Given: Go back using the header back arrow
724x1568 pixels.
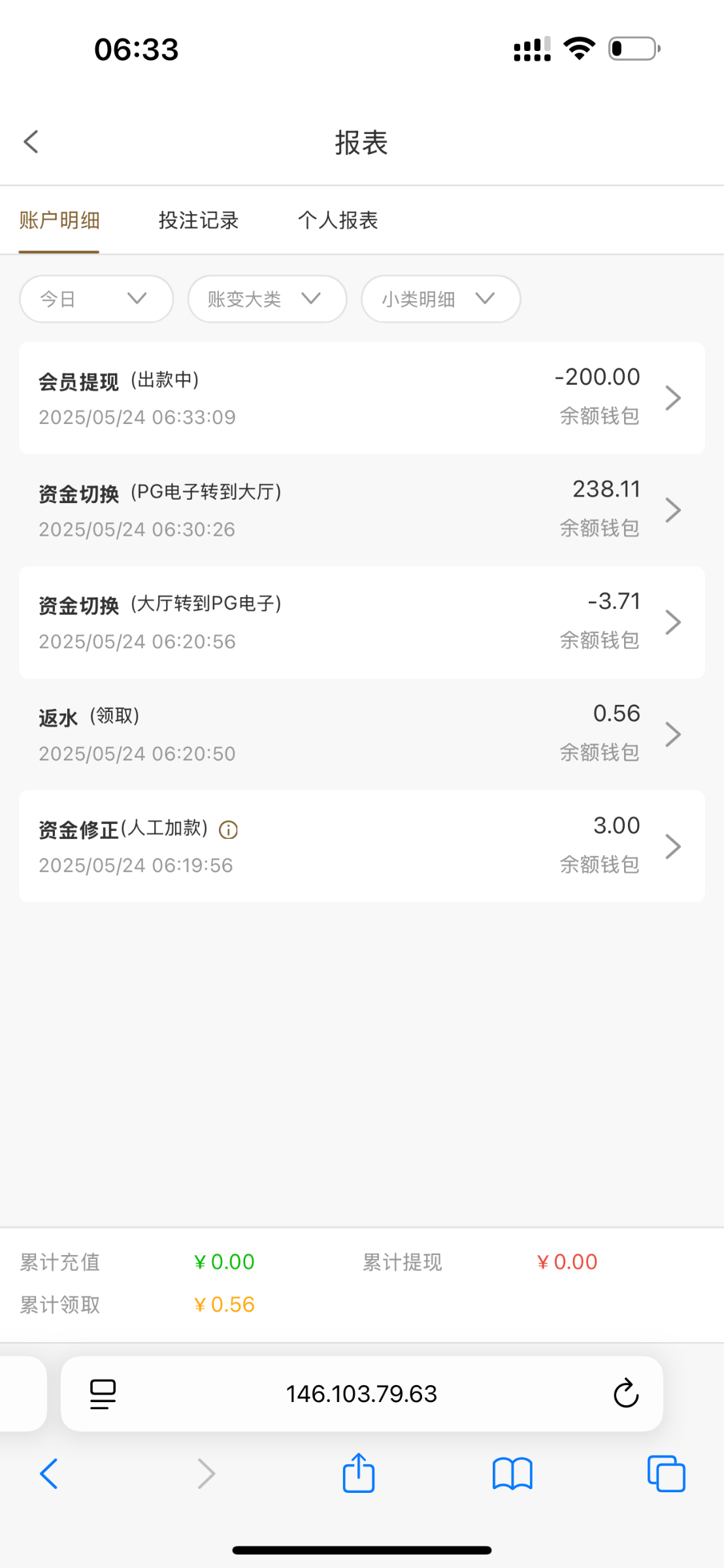Looking at the screenshot, I should pyautogui.click(x=31, y=141).
